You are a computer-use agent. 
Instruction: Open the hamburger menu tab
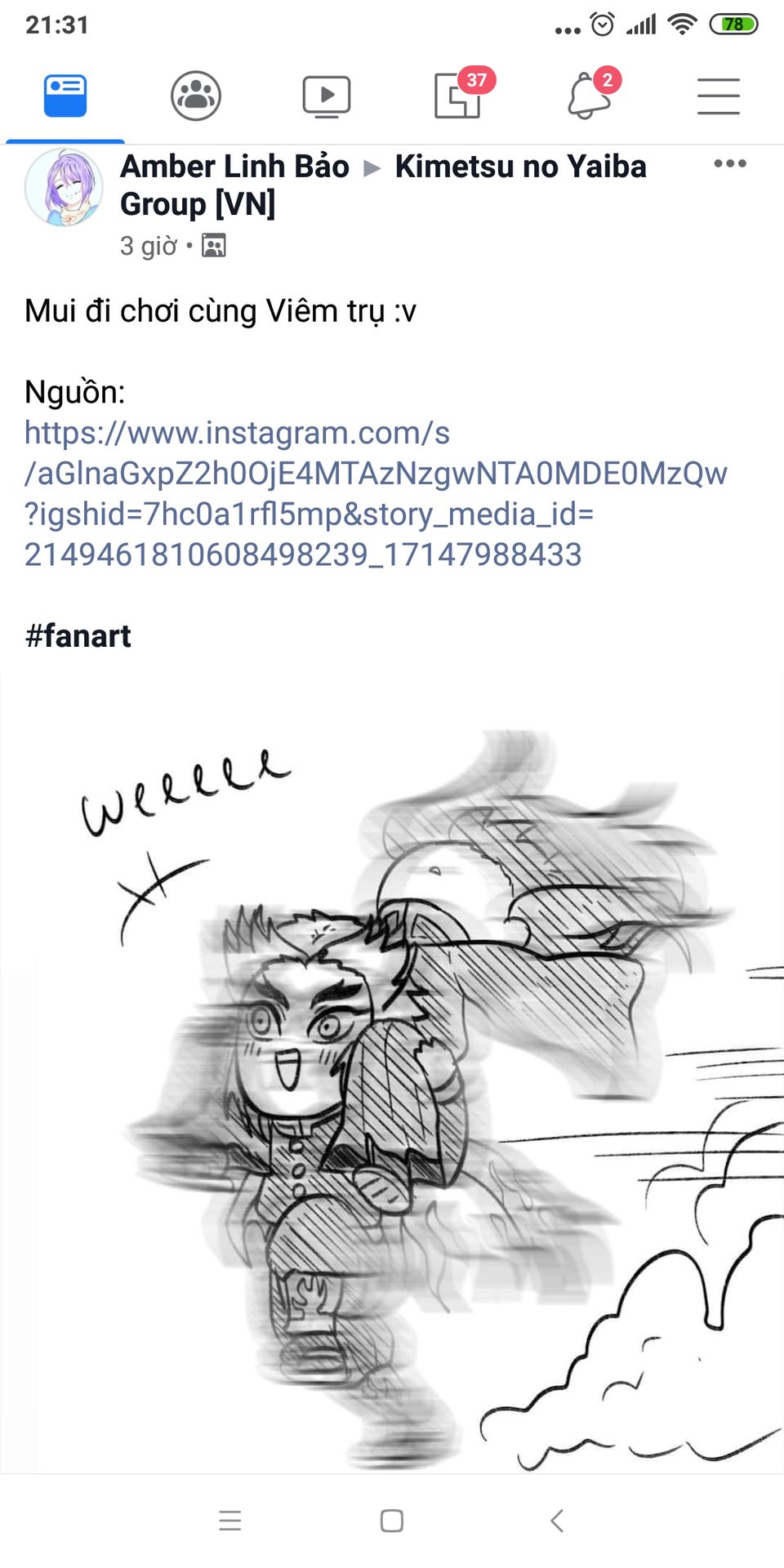coord(719,96)
